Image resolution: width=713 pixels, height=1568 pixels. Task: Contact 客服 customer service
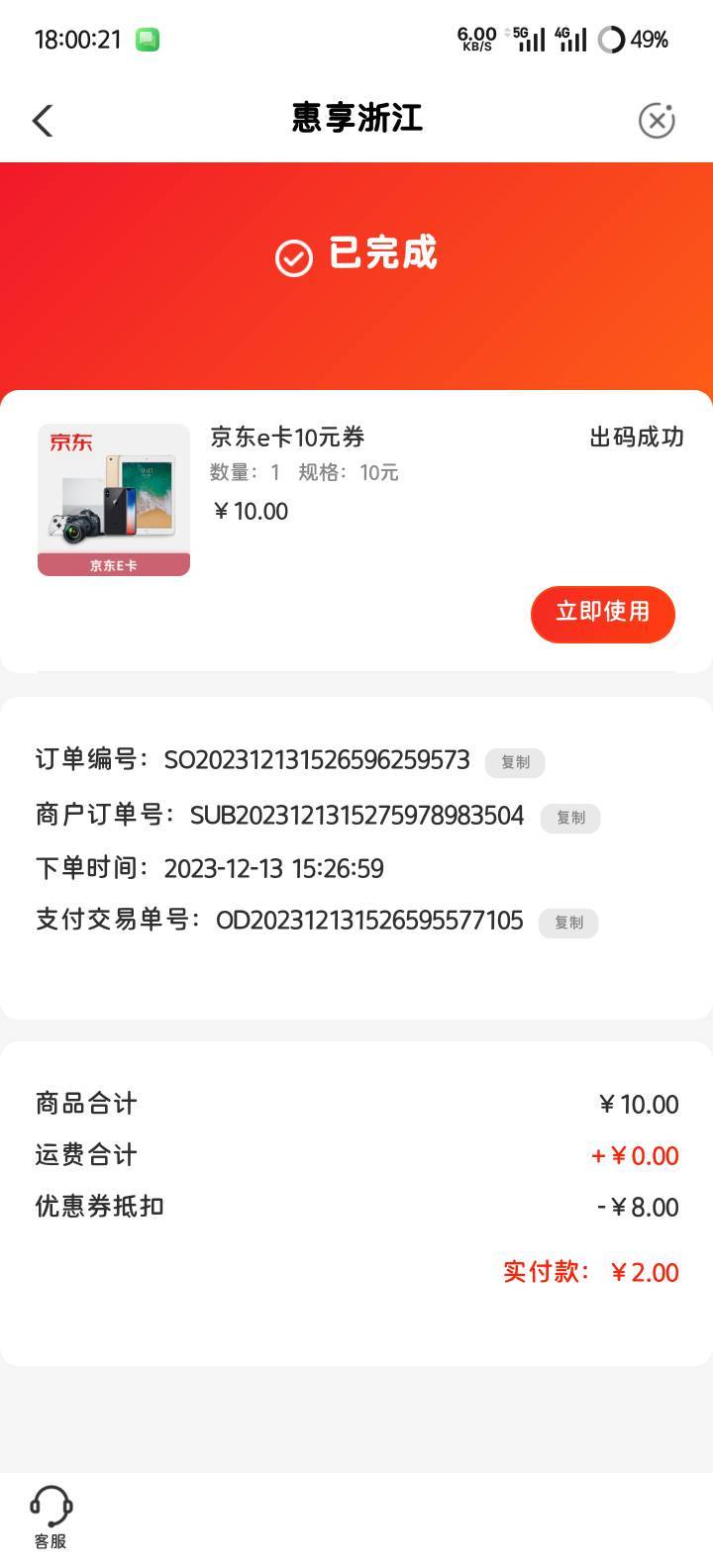pos(51,1516)
